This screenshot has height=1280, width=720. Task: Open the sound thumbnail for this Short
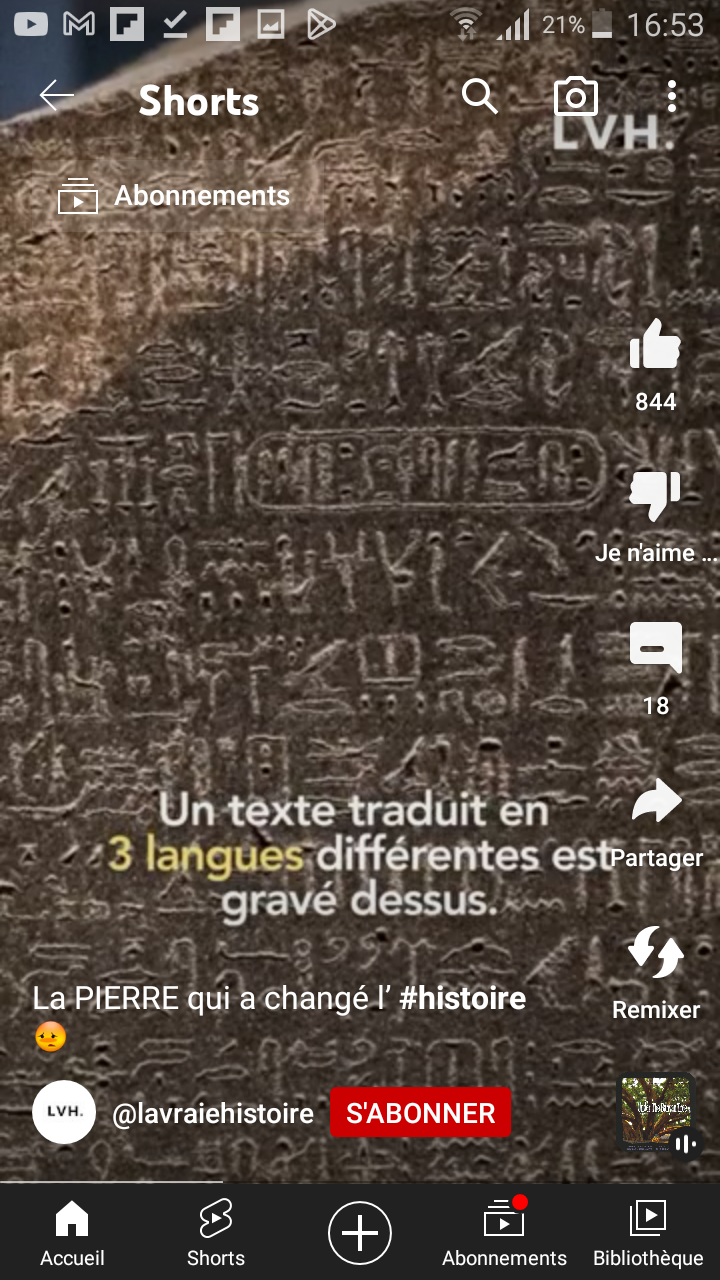point(657,1110)
